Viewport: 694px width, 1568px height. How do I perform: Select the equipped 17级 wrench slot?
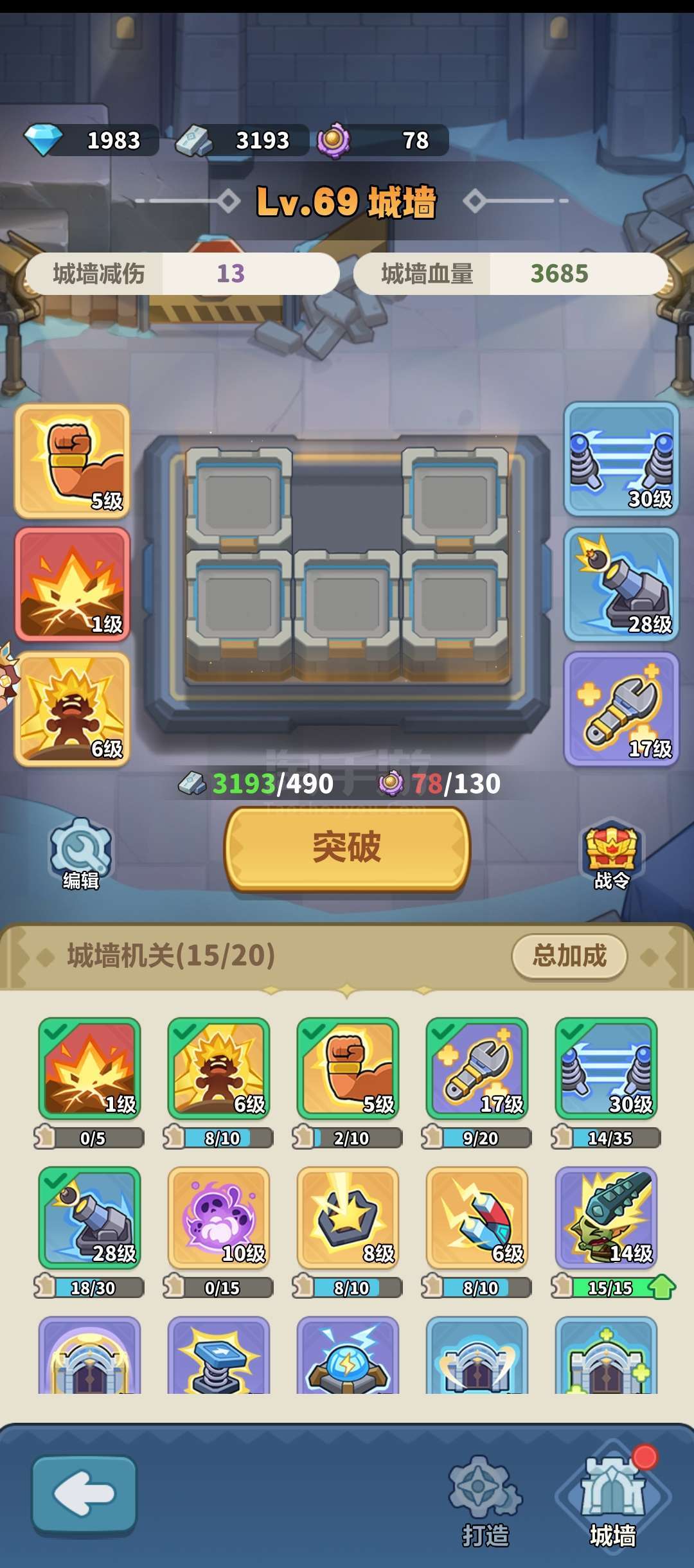(621, 709)
